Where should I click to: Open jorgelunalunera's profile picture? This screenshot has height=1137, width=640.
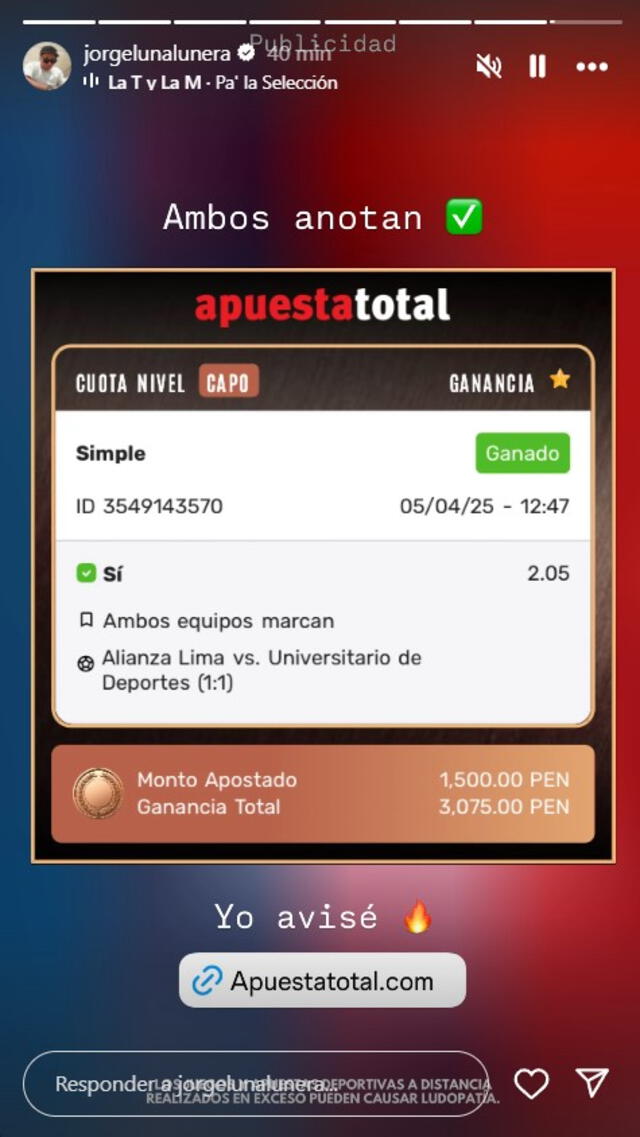click(x=47, y=67)
